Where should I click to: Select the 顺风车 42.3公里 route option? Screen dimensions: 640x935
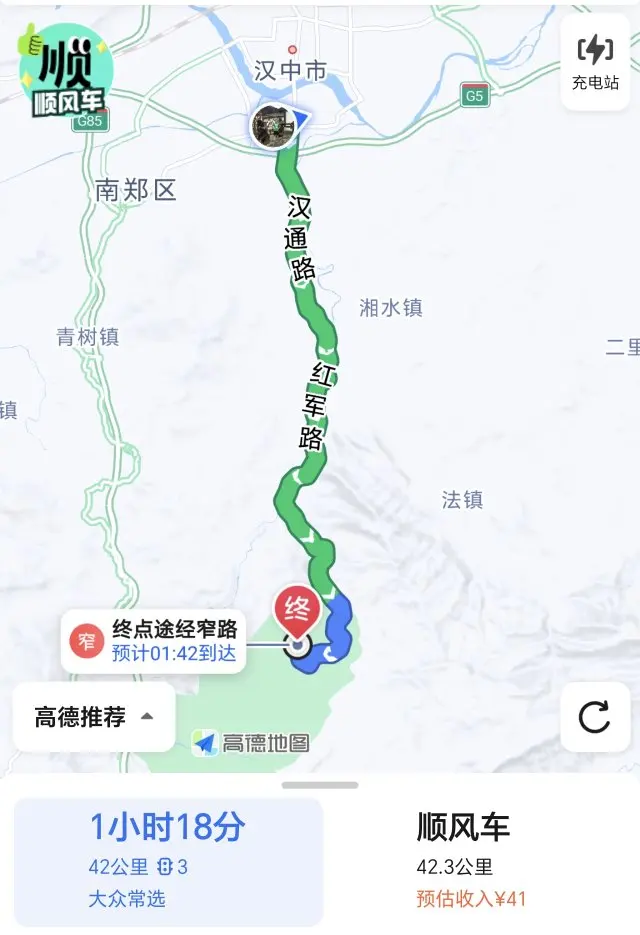click(x=471, y=862)
